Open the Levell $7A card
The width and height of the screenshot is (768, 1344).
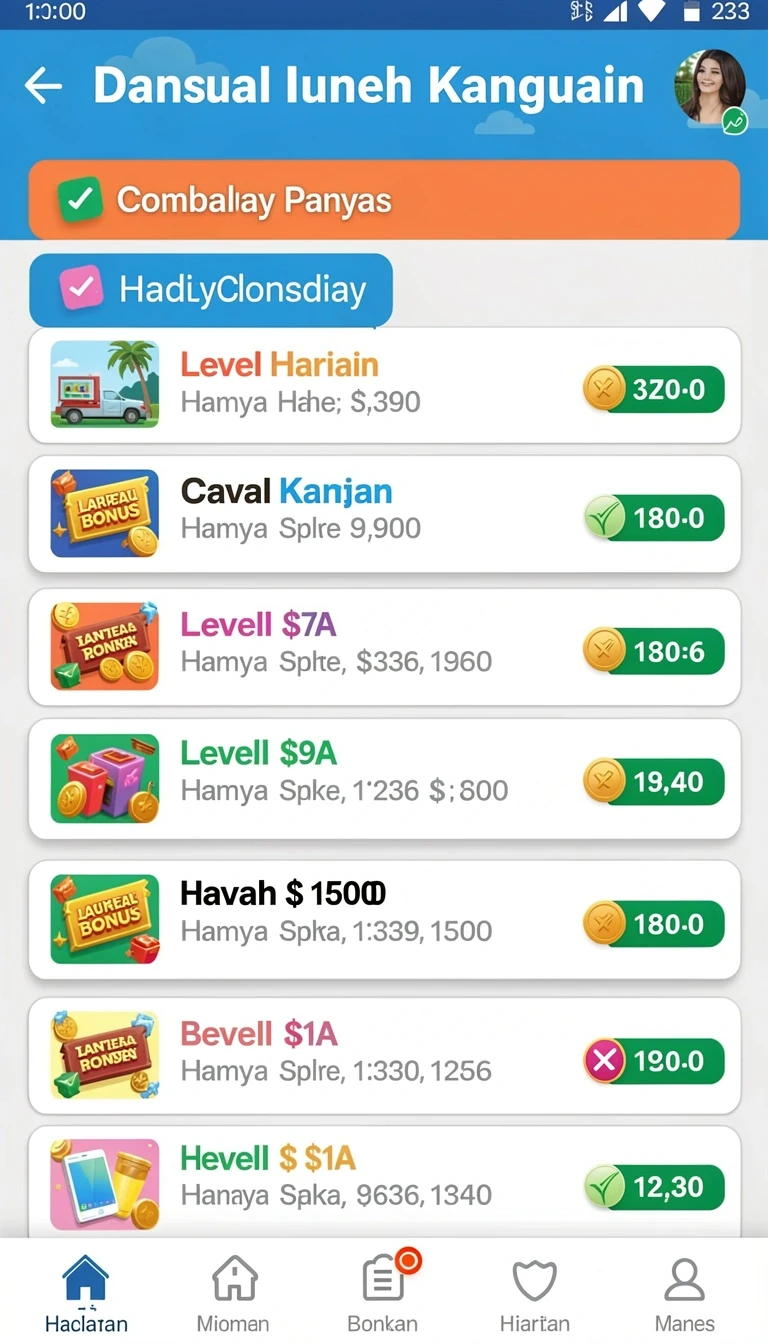(384, 647)
